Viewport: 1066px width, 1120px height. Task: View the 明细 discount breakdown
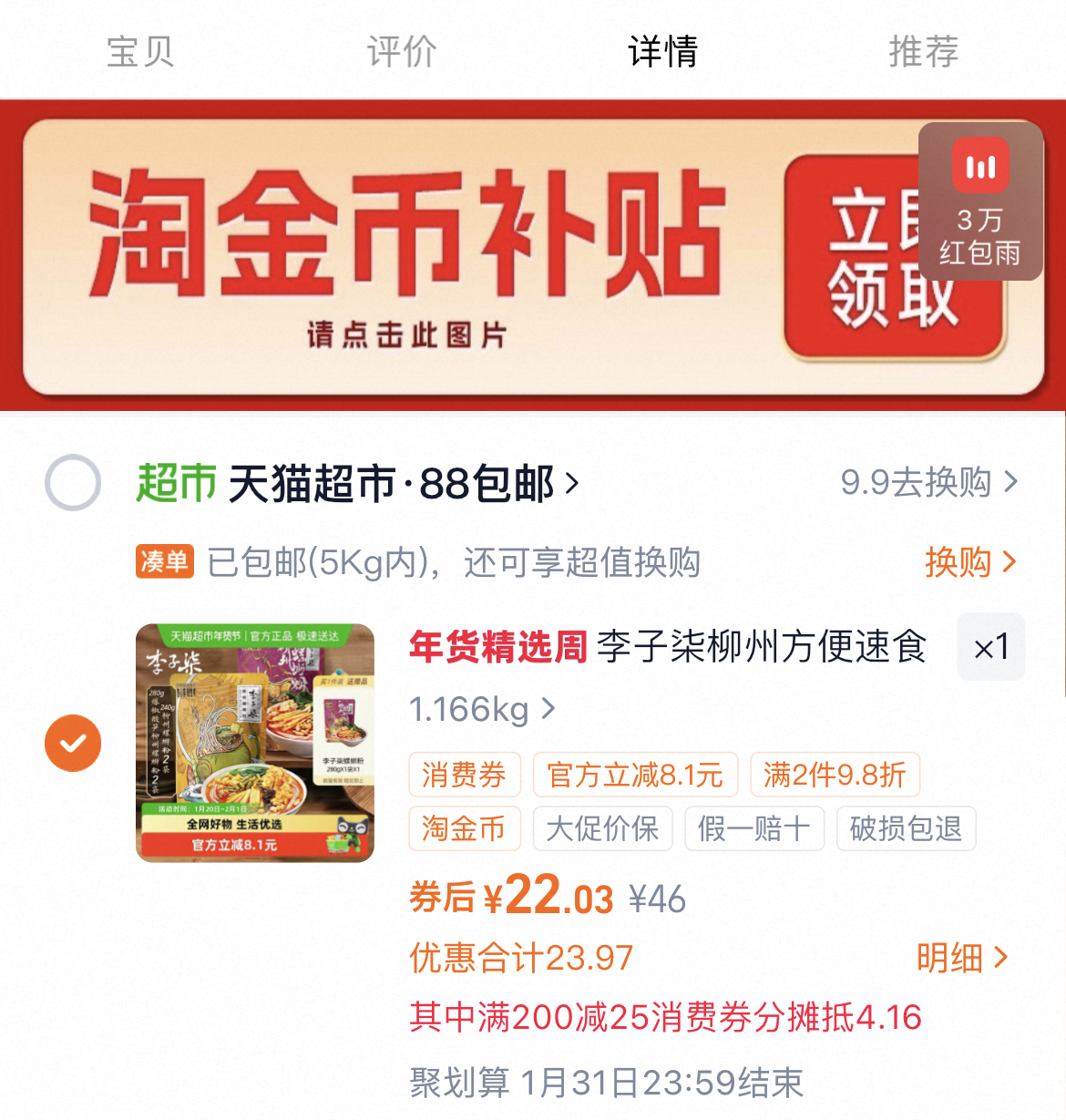coord(961,958)
